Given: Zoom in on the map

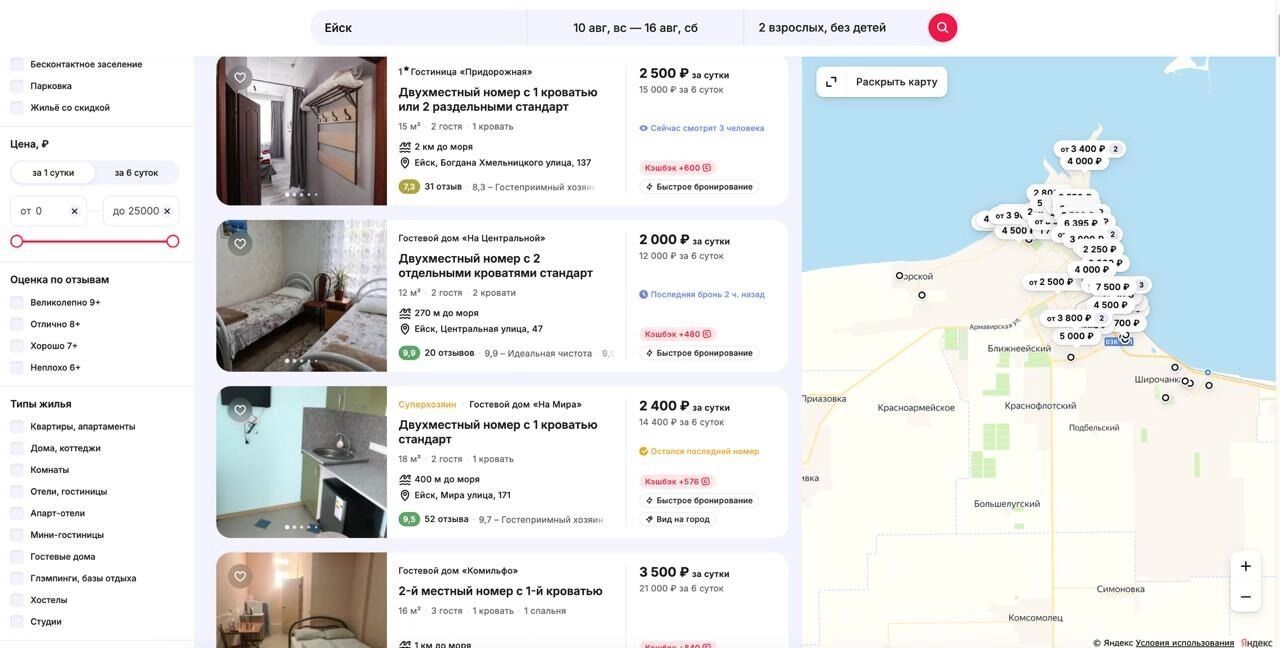Looking at the screenshot, I should point(1245,566).
